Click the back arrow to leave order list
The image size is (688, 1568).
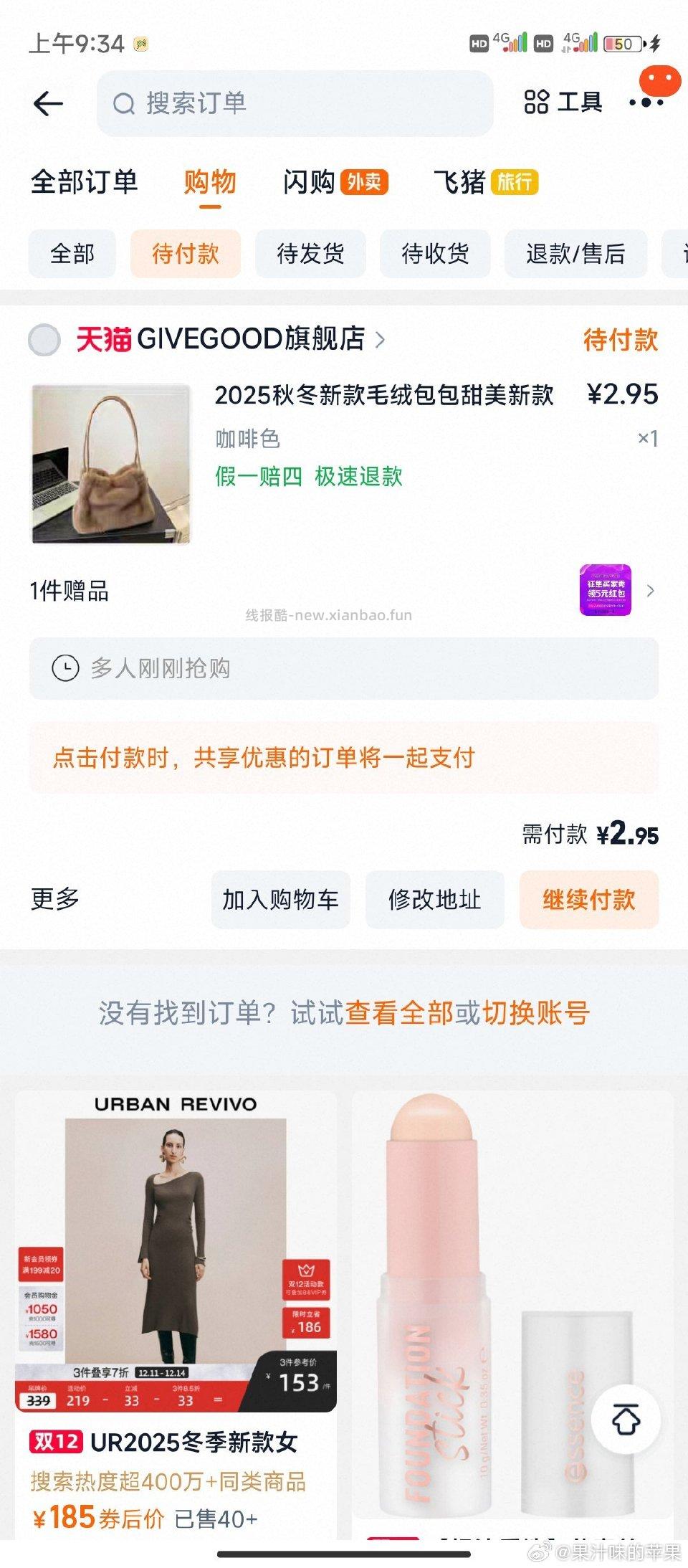(x=47, y=103)
